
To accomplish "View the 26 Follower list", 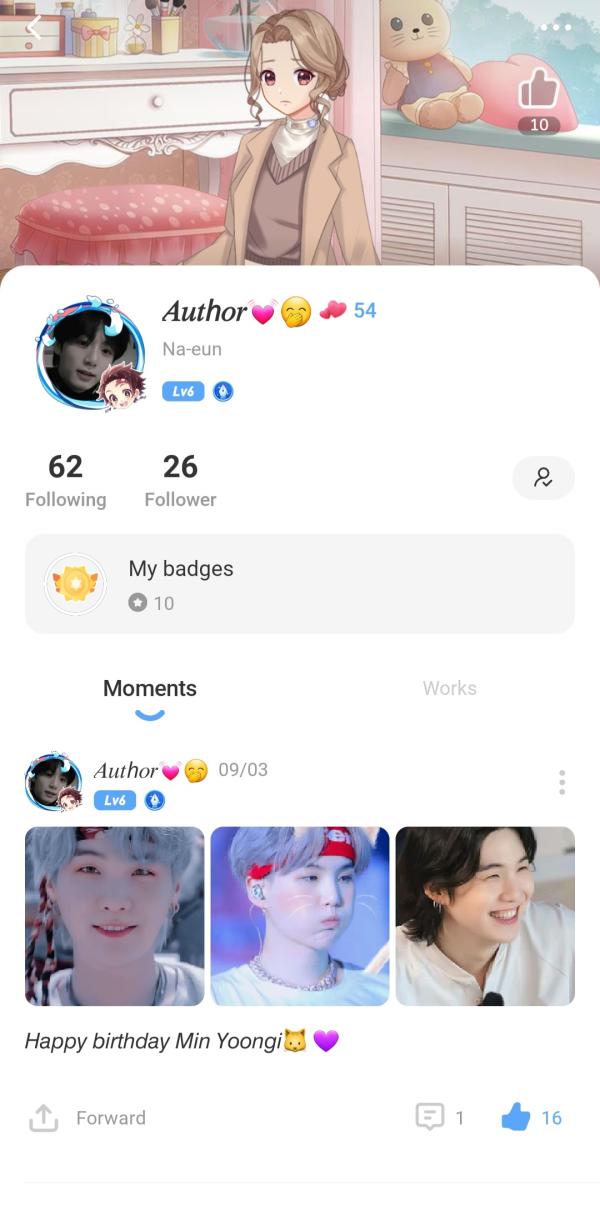I will tap(180, 480).
